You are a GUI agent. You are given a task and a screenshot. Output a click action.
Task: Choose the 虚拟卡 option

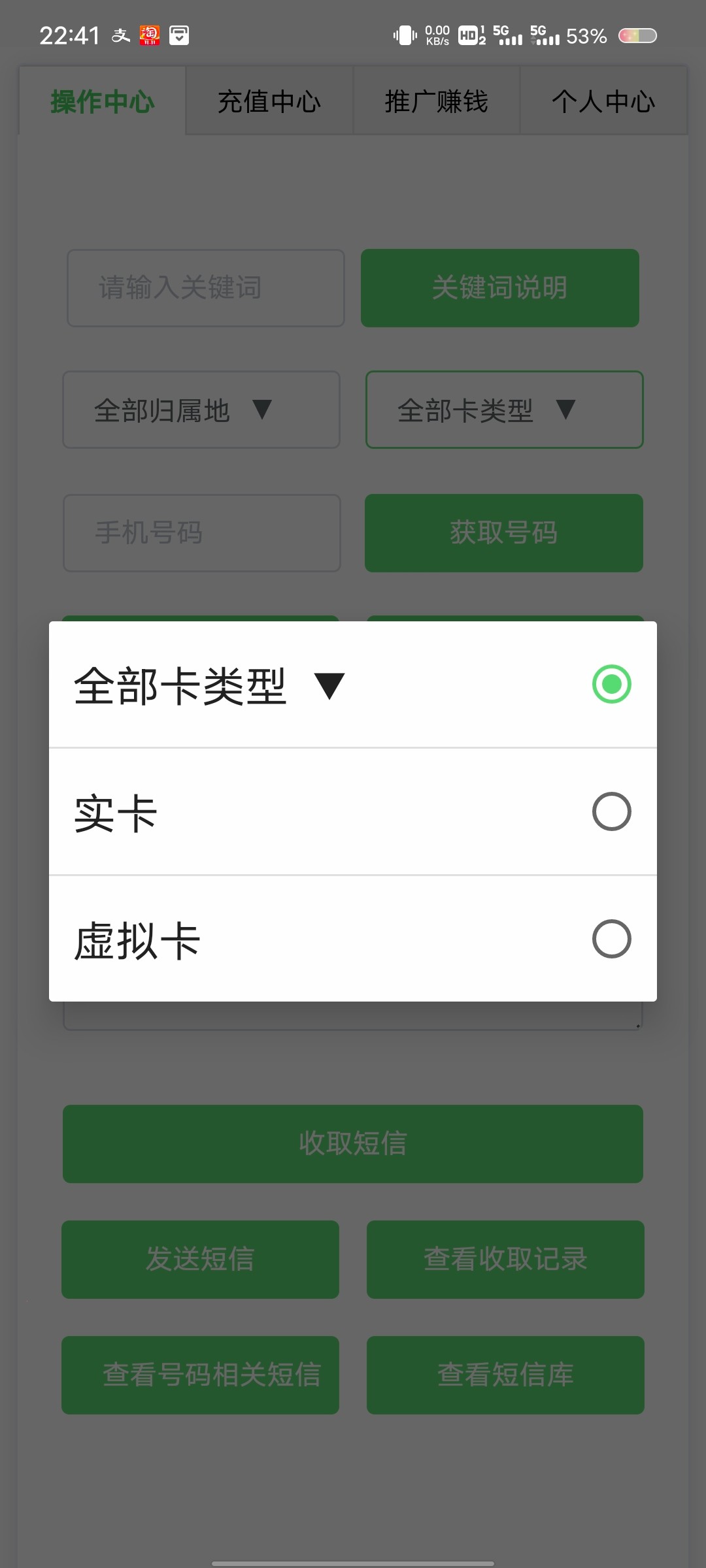click(353, 939)
